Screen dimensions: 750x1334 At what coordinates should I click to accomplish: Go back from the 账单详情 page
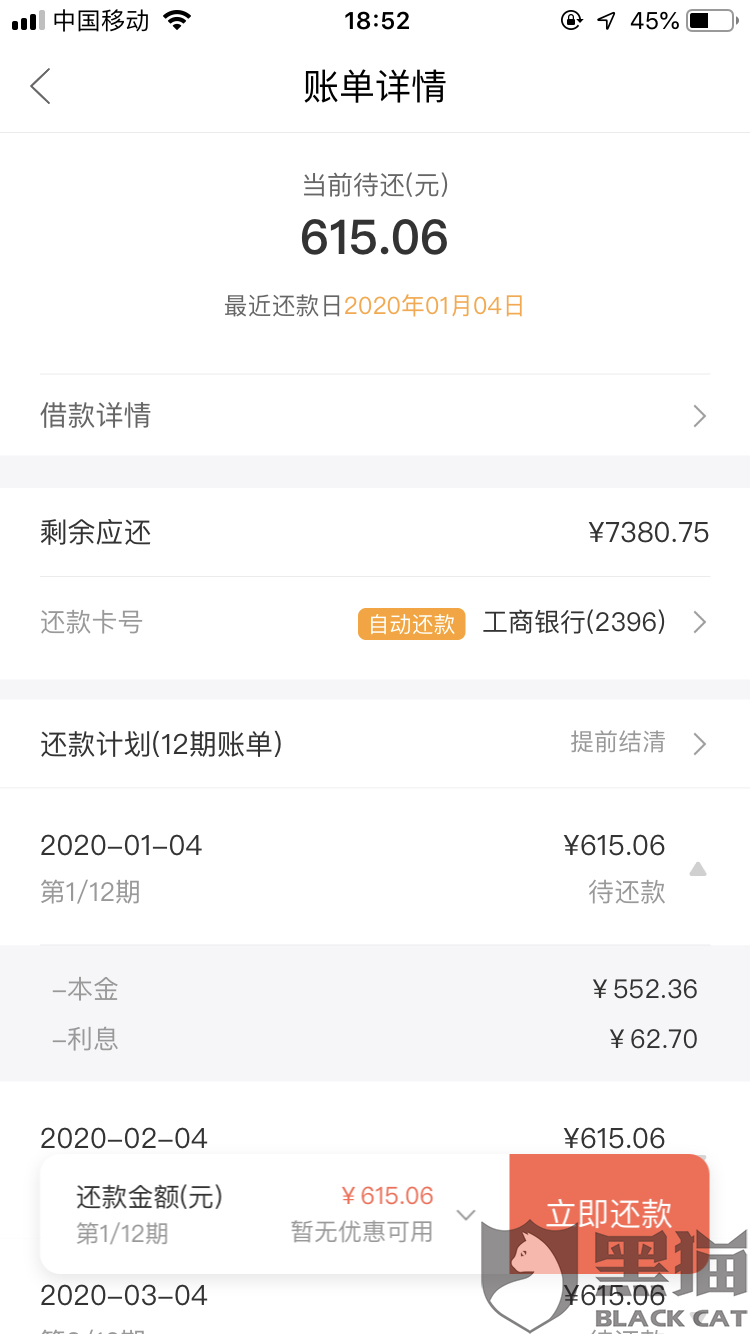40,87
